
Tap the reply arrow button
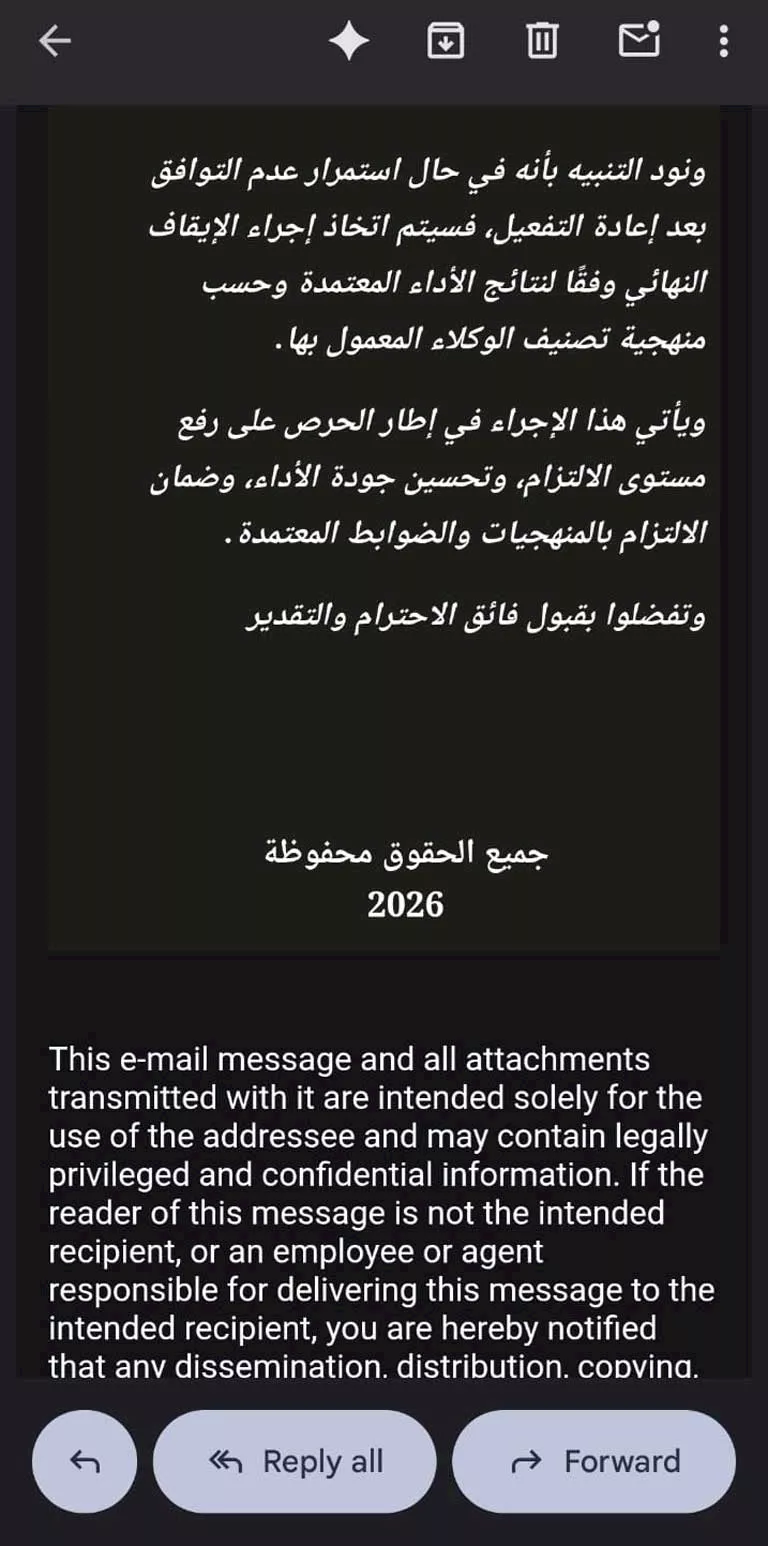[84, 1461]
